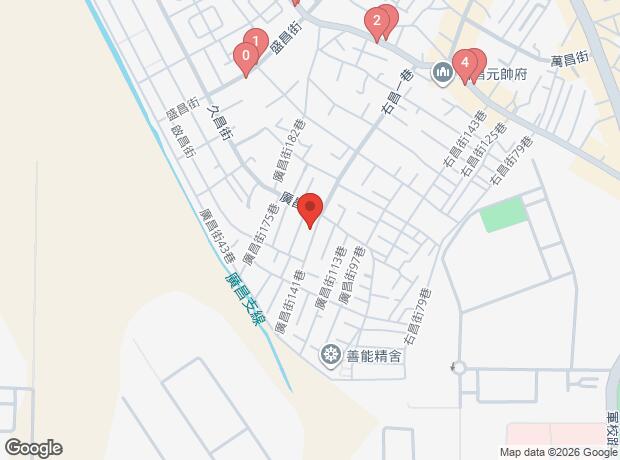Open the 元帥府 temple place icon
The width and height of the screenshot is (620, 460).
click(443, 74)
